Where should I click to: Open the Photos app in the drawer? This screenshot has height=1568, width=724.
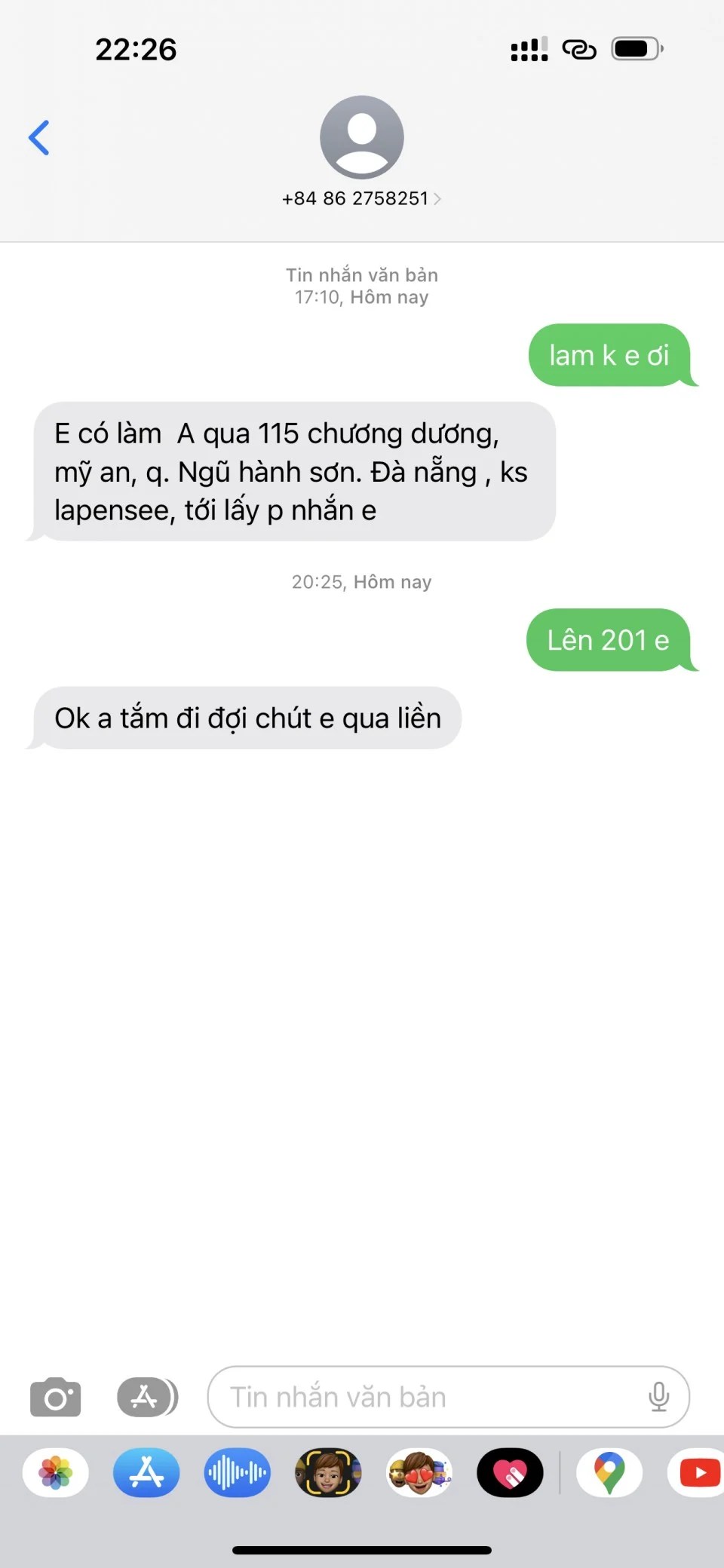[56, 1472]
